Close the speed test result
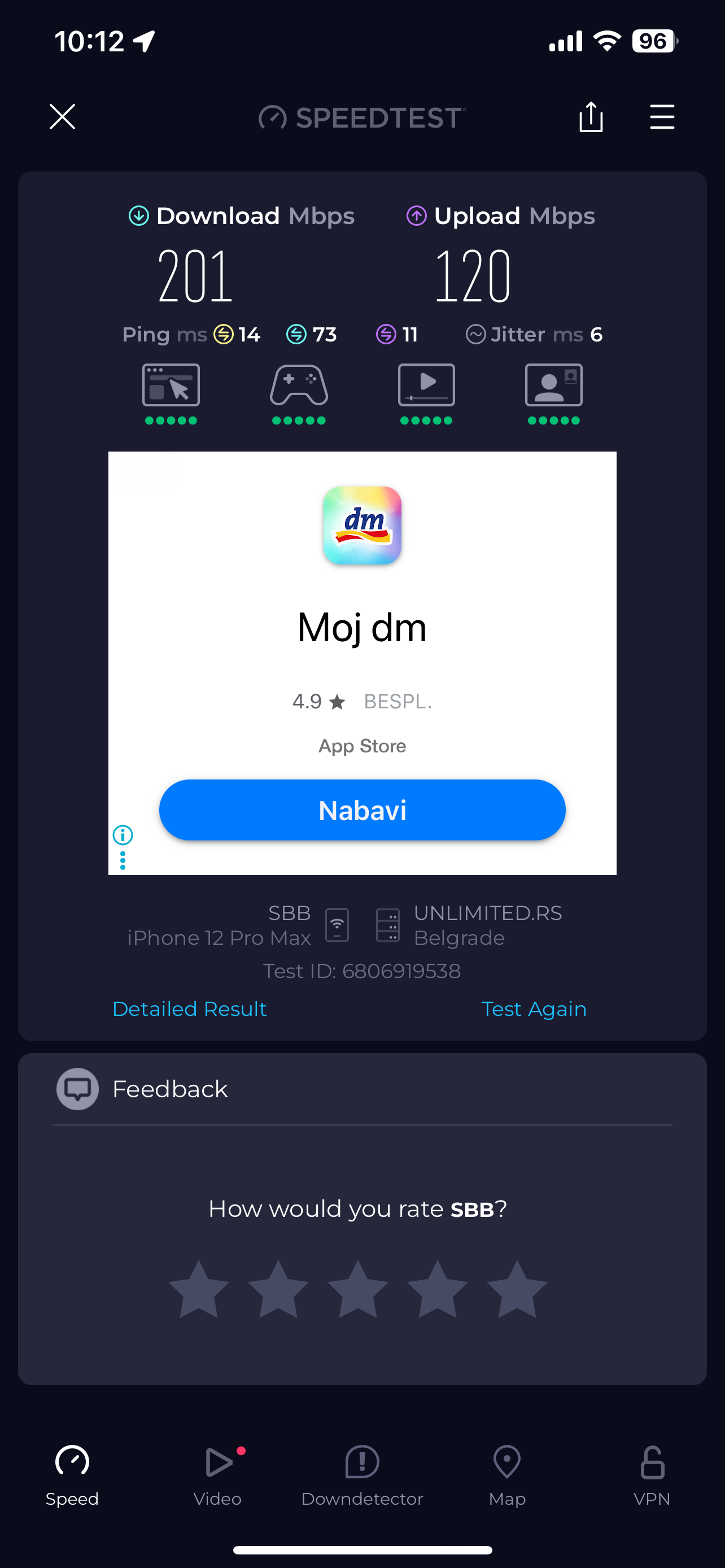 [62, 117]
